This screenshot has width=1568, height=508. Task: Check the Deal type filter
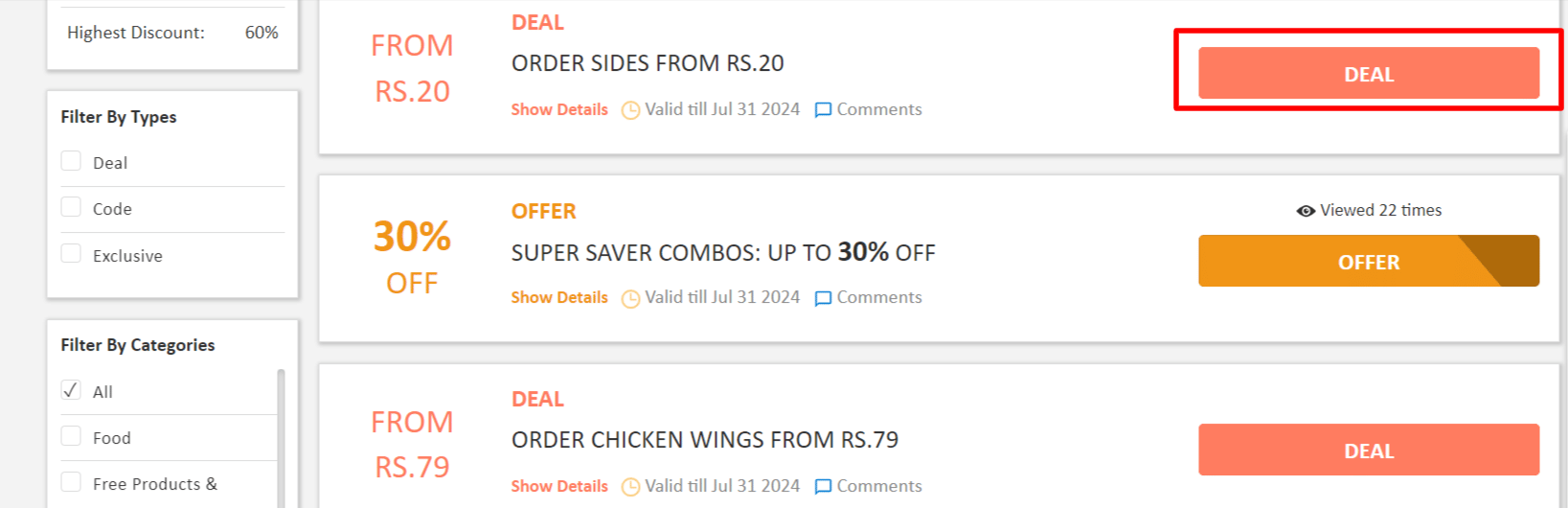[72, 161]
